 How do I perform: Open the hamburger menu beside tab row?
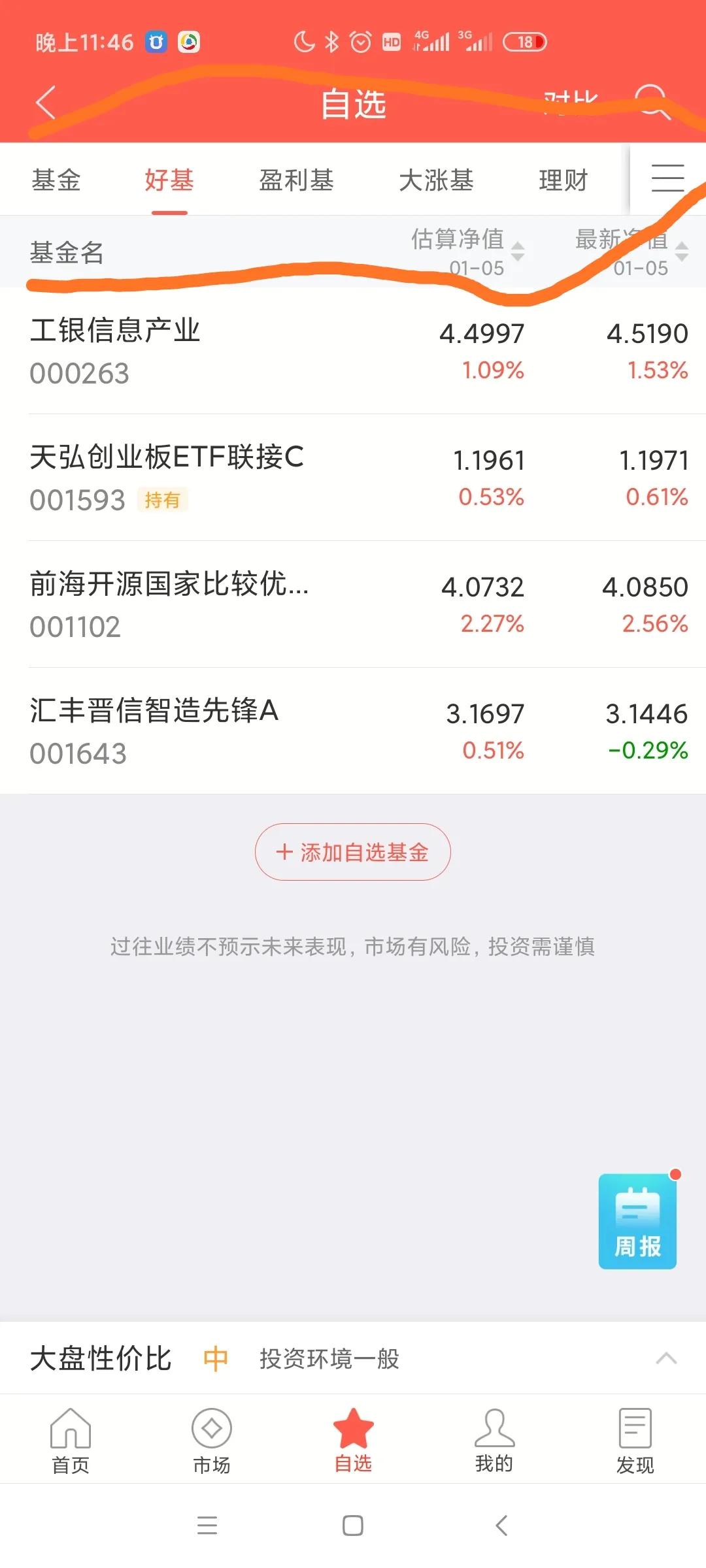[x=668, y=179]
